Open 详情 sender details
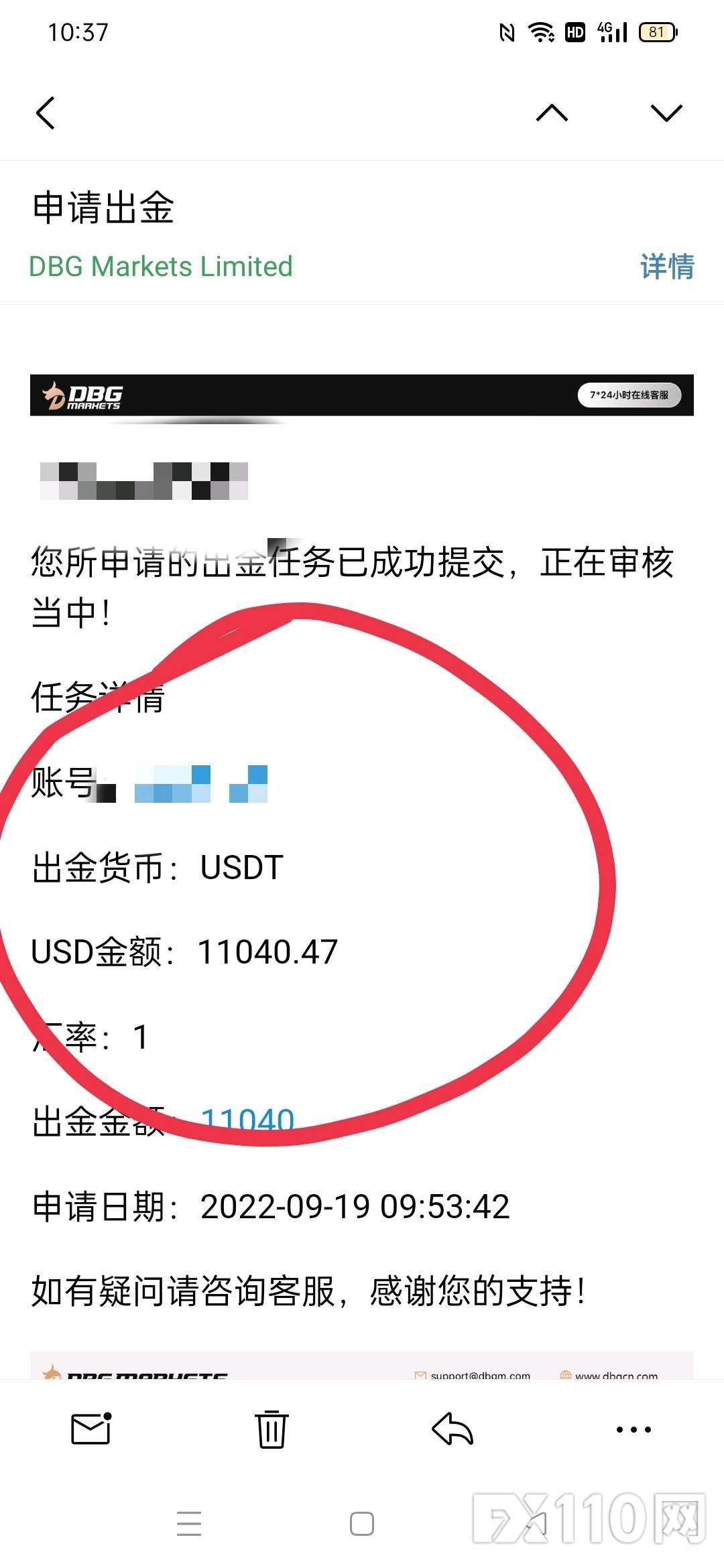The width and height of the screenshot is (724, 1568). coord(666,267)
